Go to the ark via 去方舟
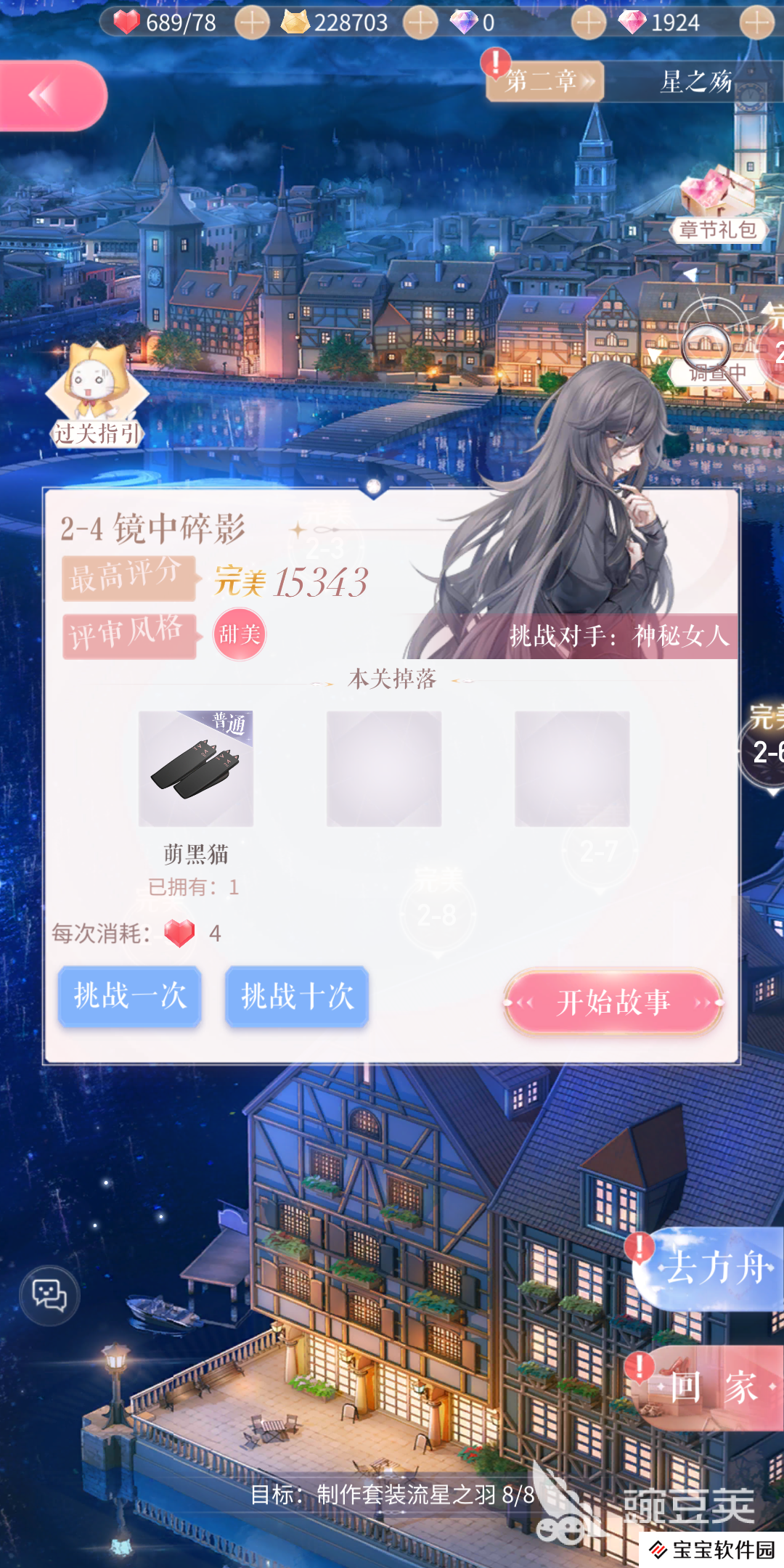 click(711, 1268)
